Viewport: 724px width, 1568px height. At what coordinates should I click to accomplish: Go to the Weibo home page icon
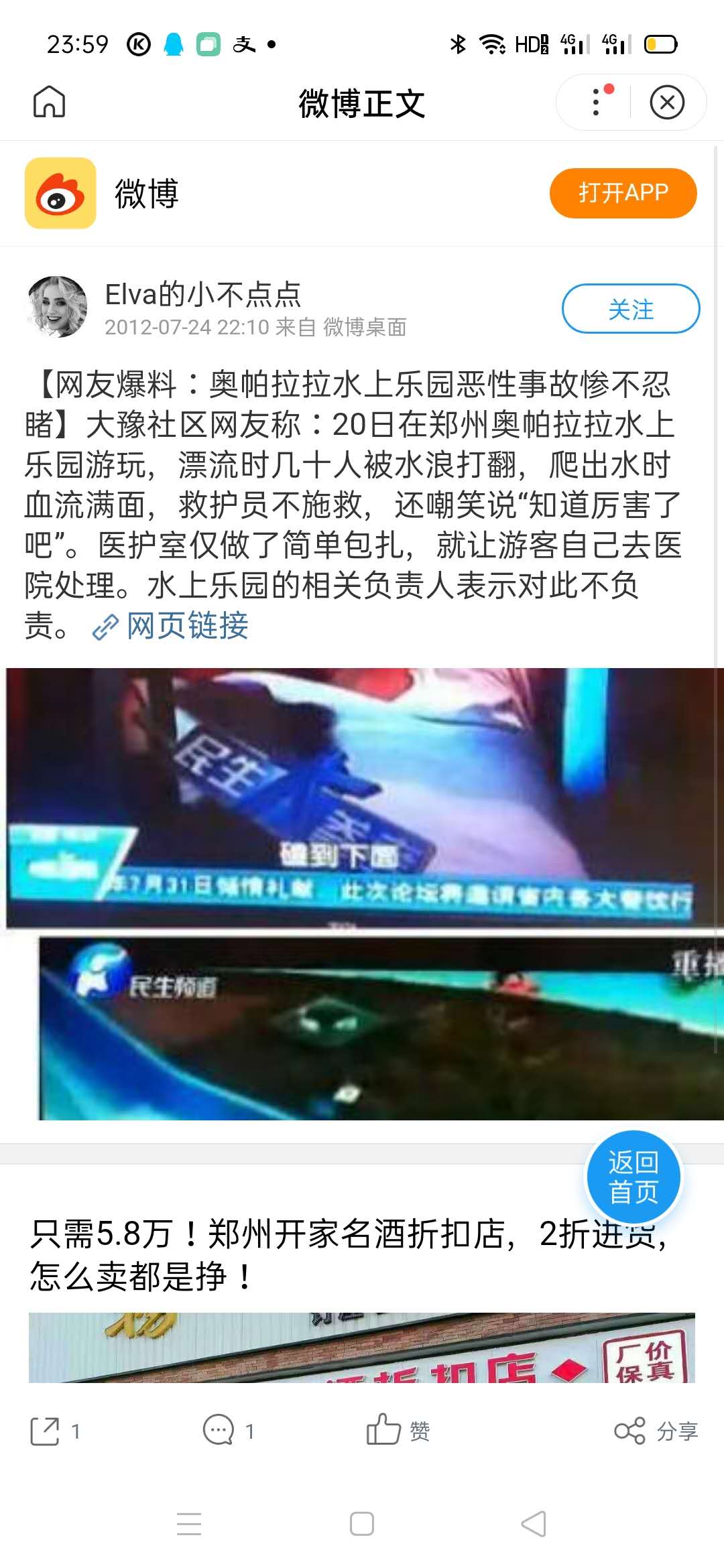point(50,102)
